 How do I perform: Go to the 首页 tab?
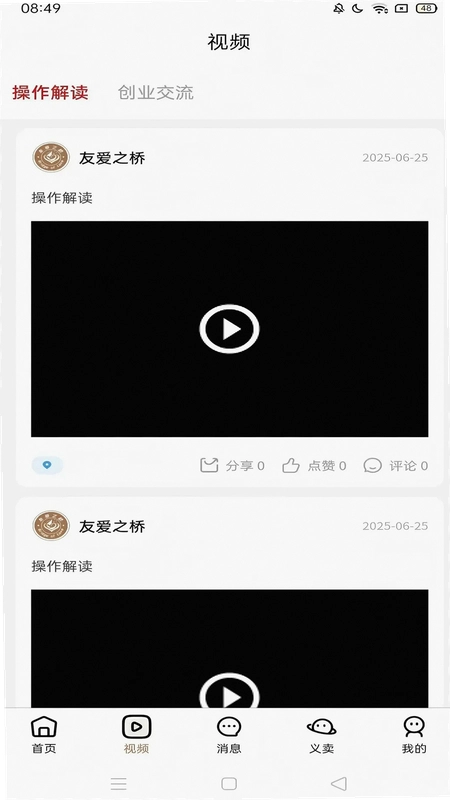pyautogui.click(x=44, y=735)
